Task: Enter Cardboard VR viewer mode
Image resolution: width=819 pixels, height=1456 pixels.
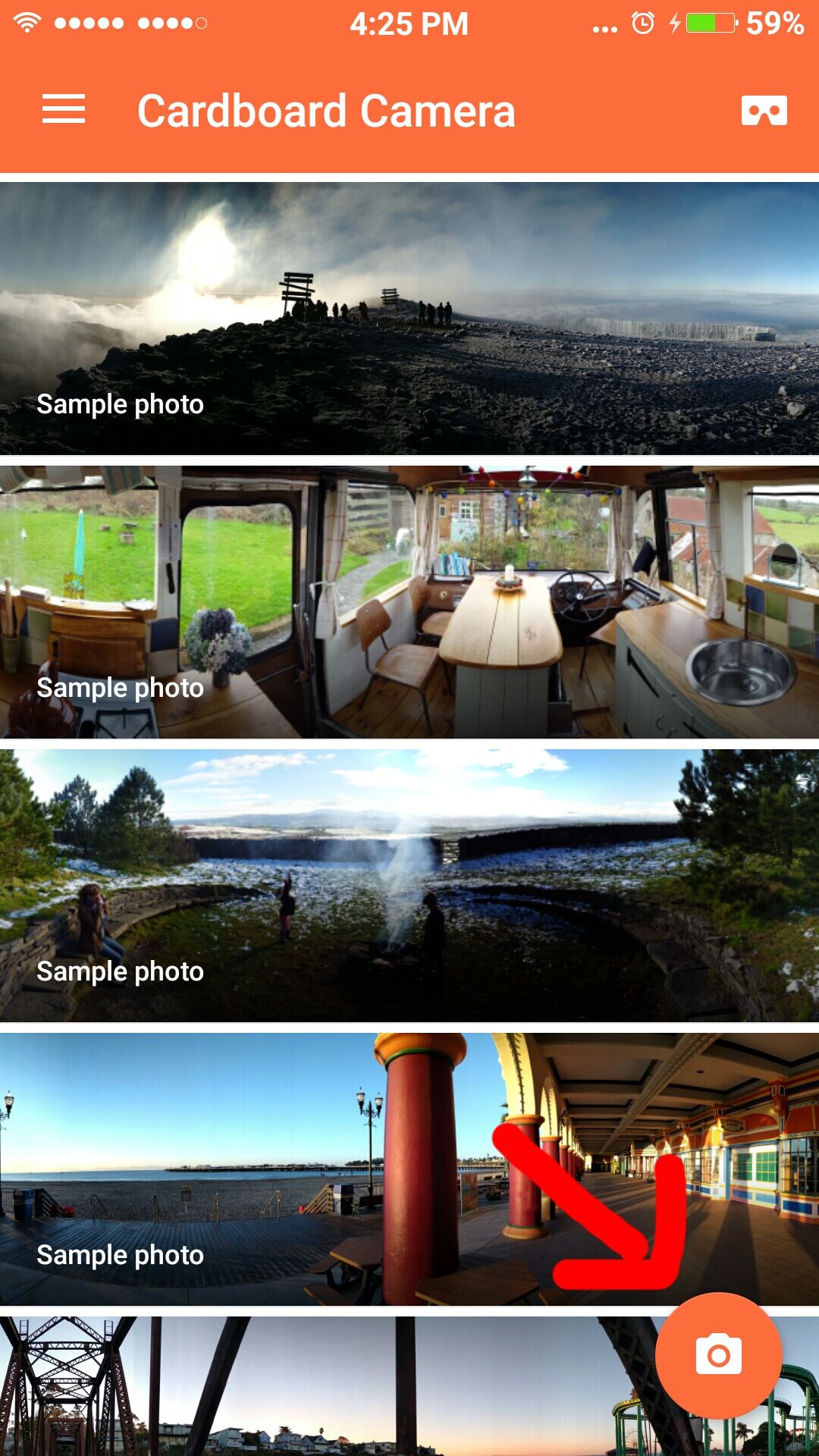Action: (x=764, y=111)
